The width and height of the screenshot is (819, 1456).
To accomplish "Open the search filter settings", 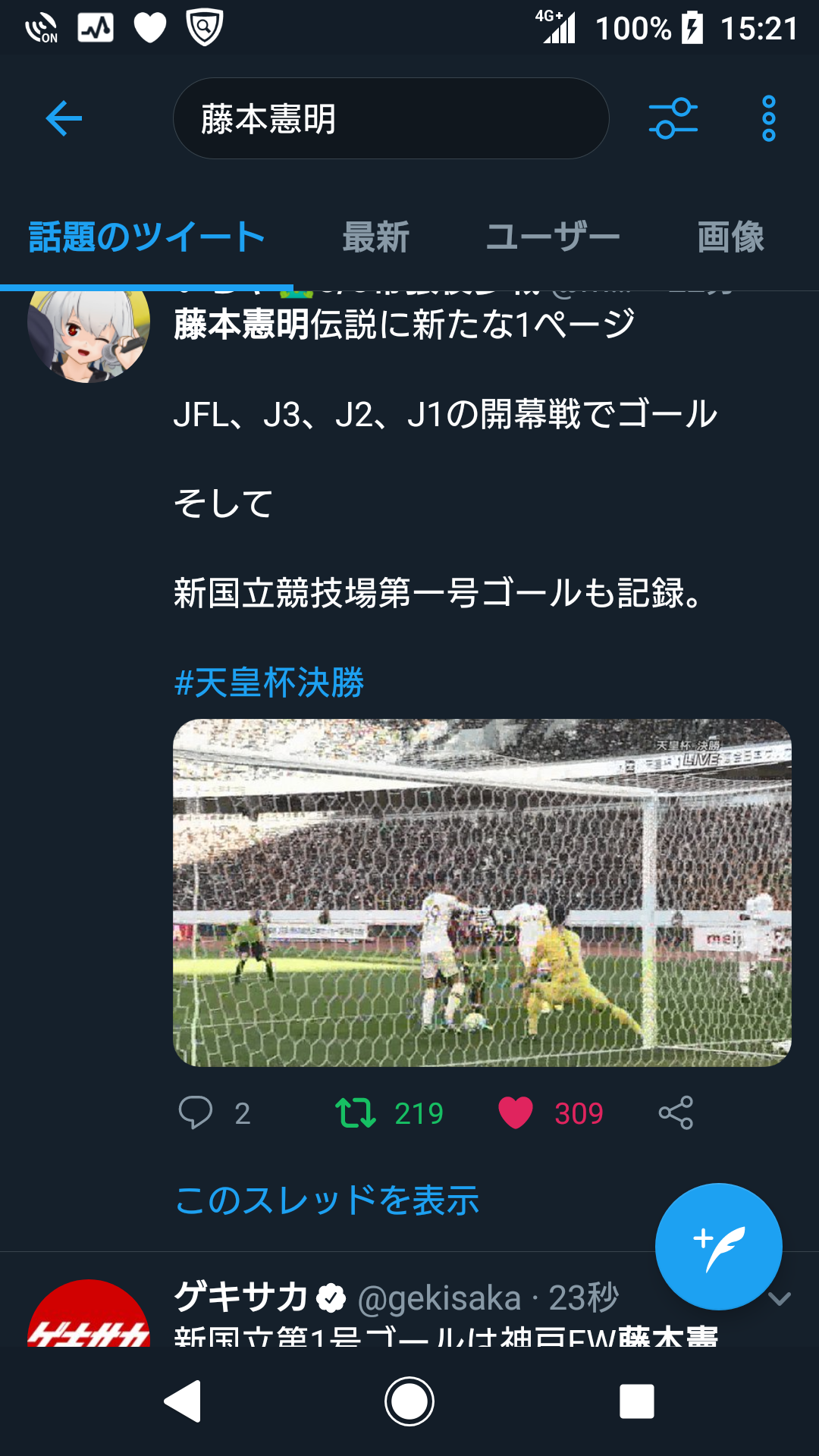I will tap(673, 118).
